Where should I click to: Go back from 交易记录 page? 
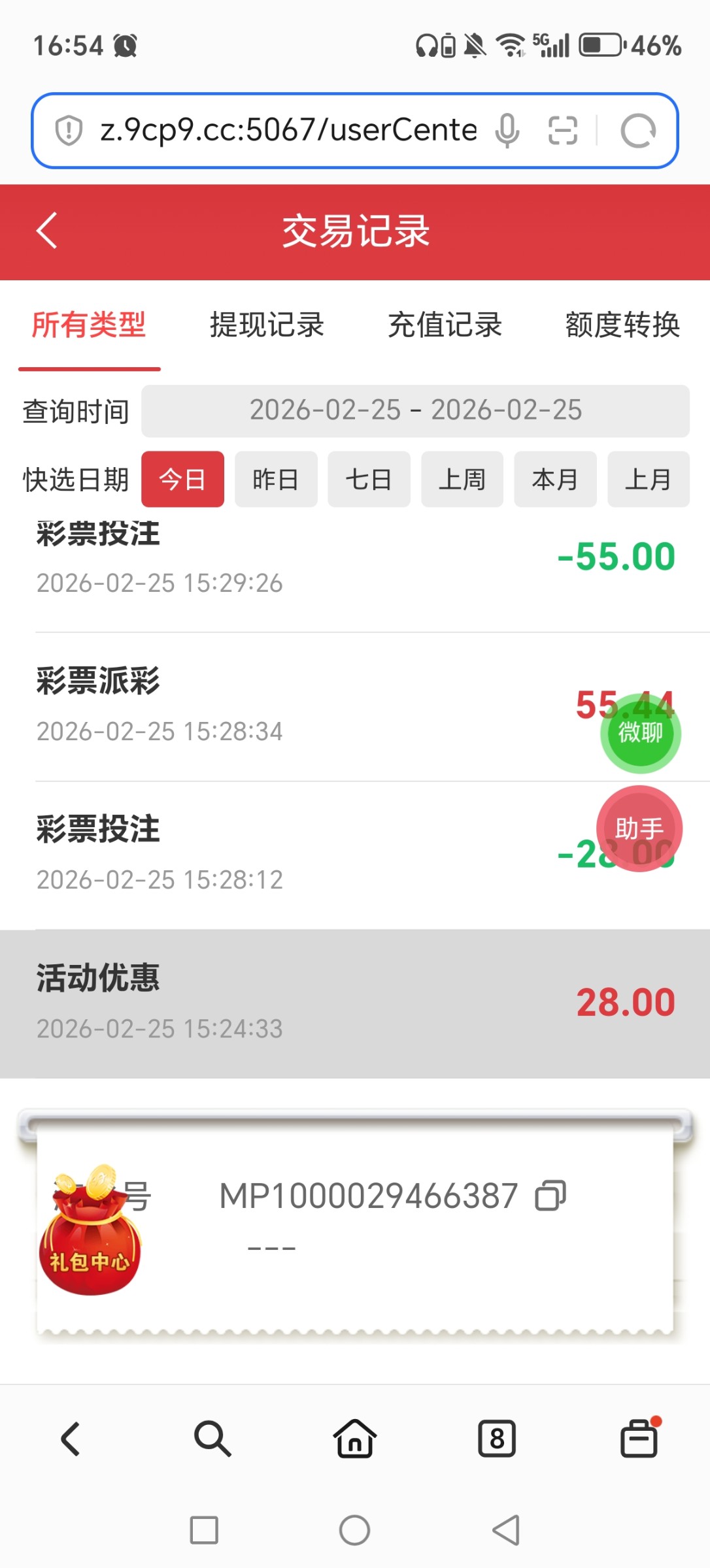click(47, 231)
